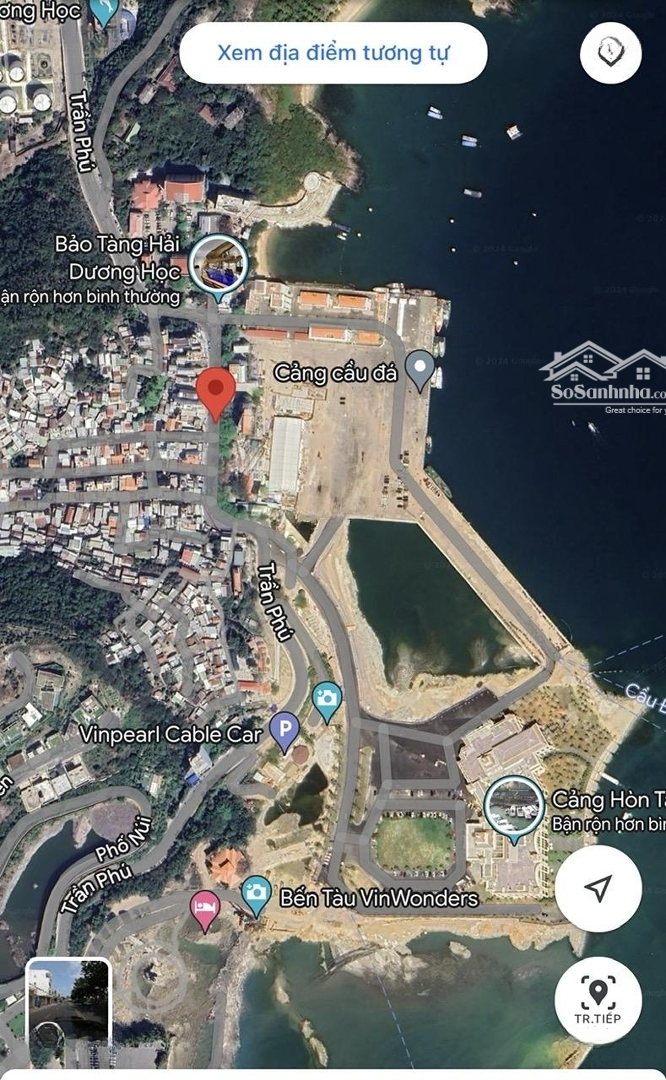Open the TR.TIẾP live view button
The height and width of the screenshot is (1080, 666).
[x=598, y=999]
